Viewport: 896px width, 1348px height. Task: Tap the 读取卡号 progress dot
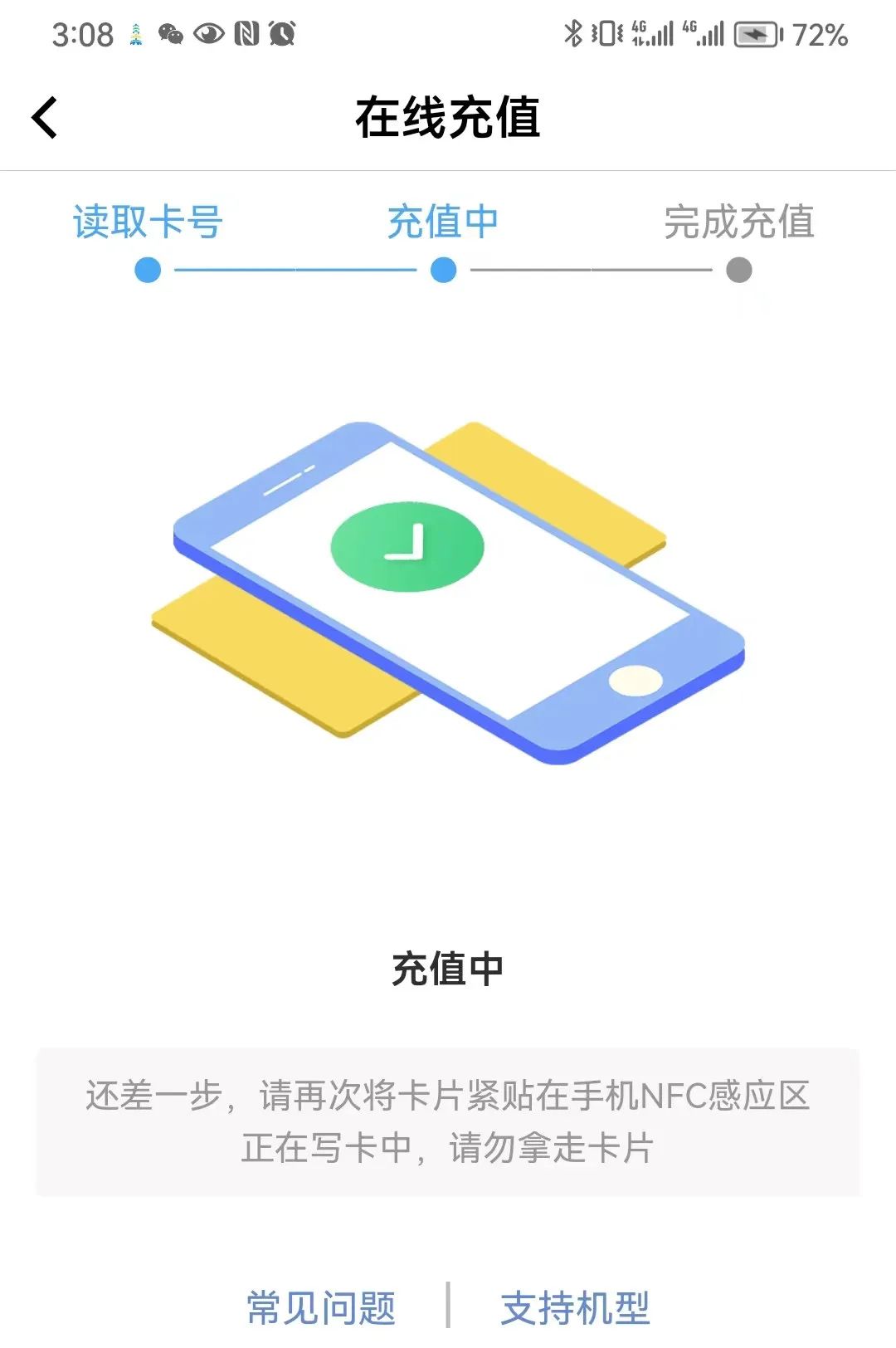tap(146, 270)
